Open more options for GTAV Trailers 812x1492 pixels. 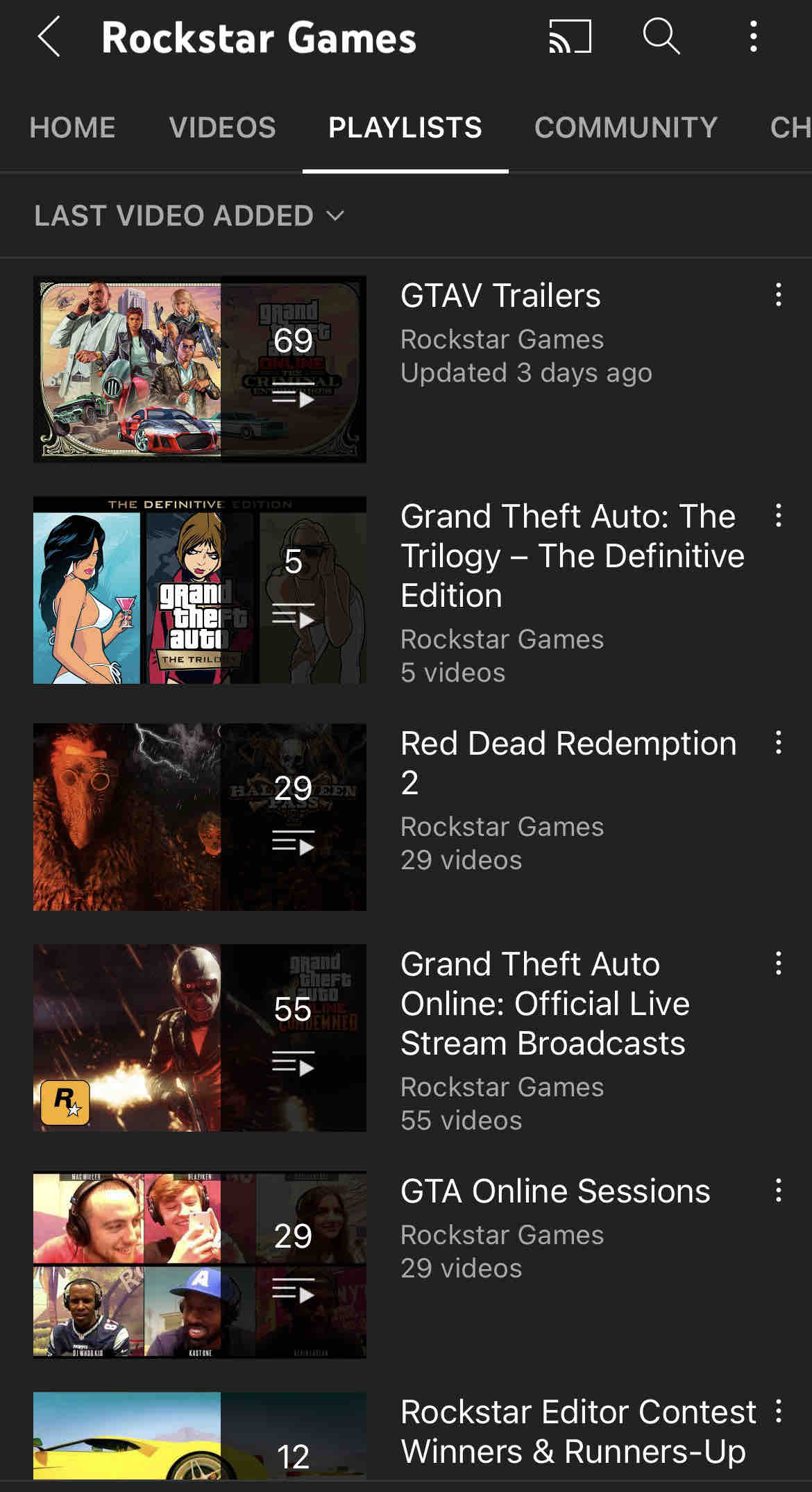coord(779,295)
